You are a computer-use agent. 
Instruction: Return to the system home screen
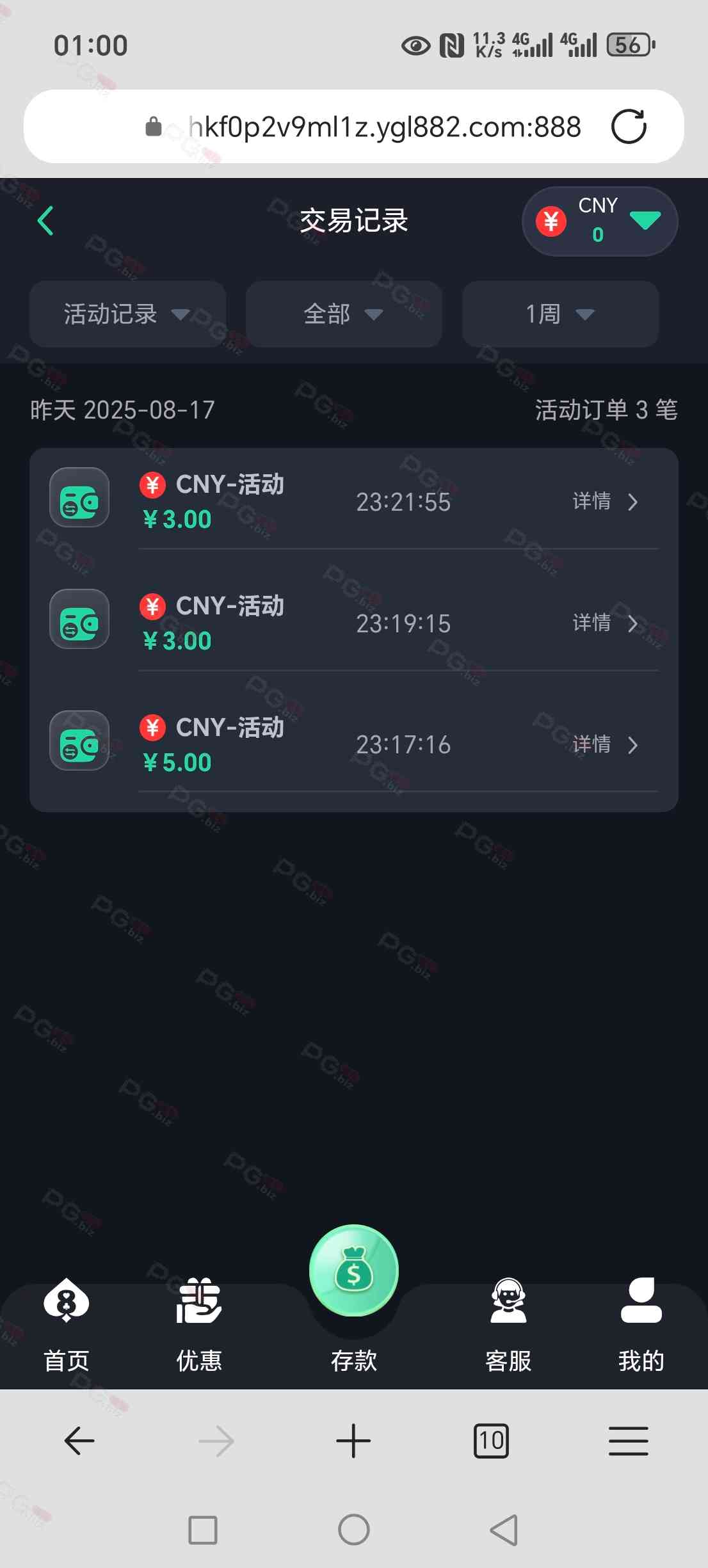coord(353,1530)
